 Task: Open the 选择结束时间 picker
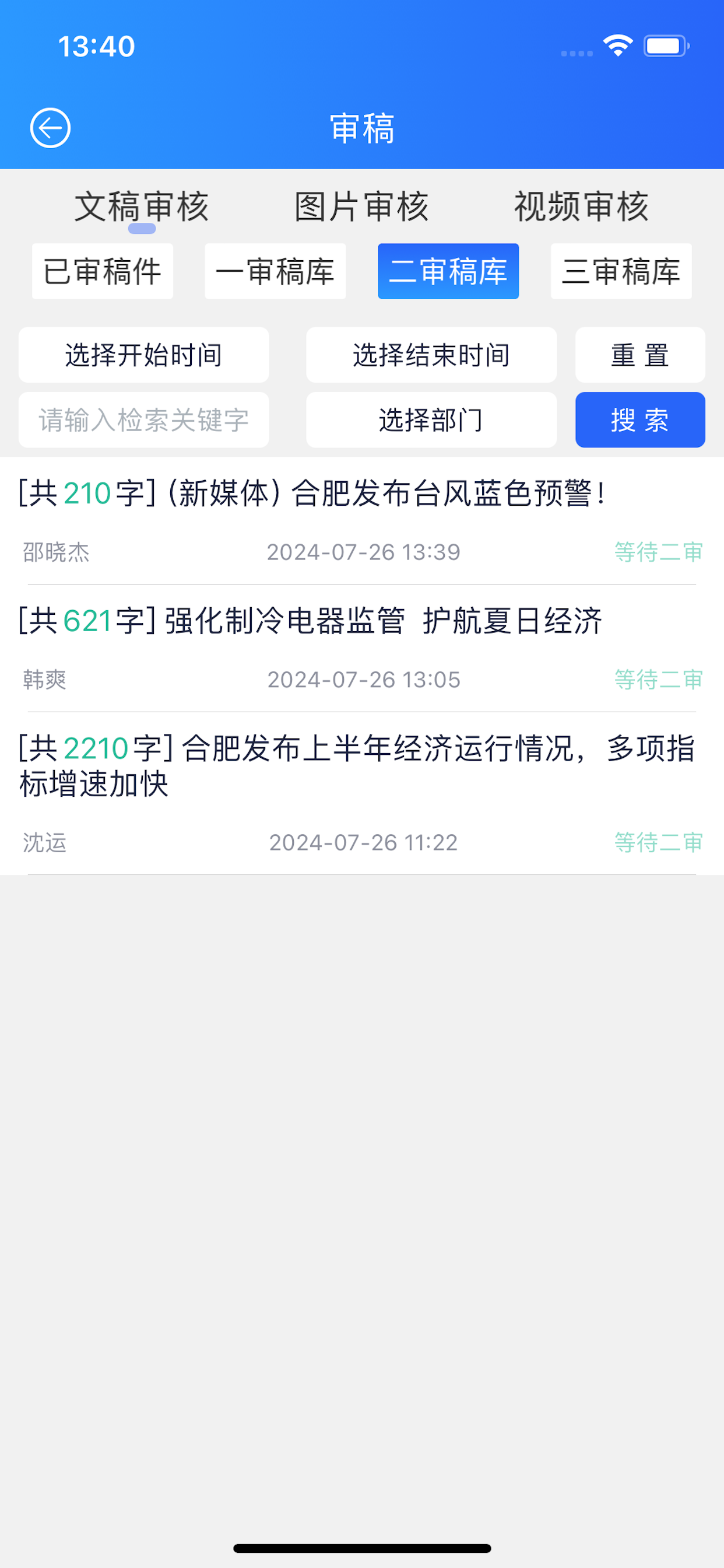point(431,355)
